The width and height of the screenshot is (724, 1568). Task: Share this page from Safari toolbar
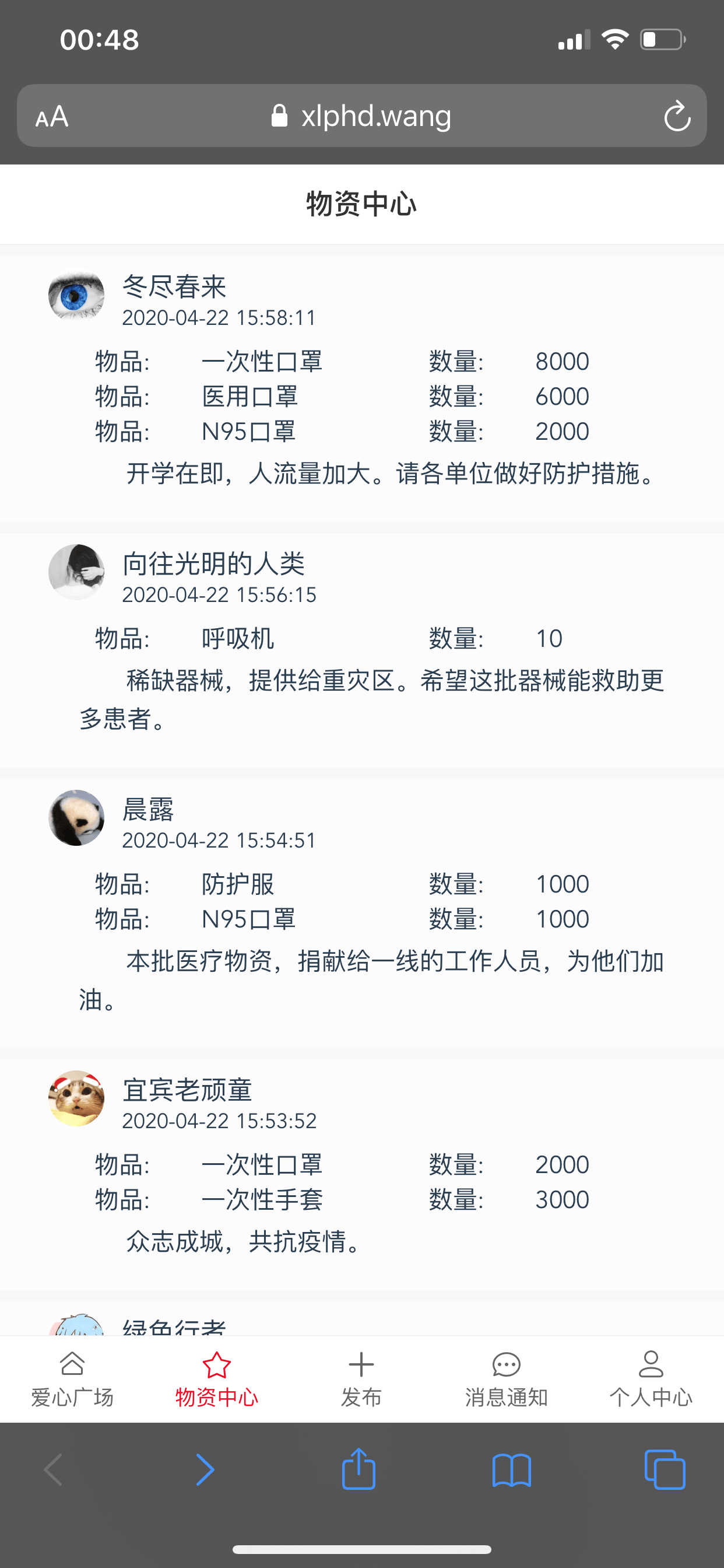[359, 1470]
